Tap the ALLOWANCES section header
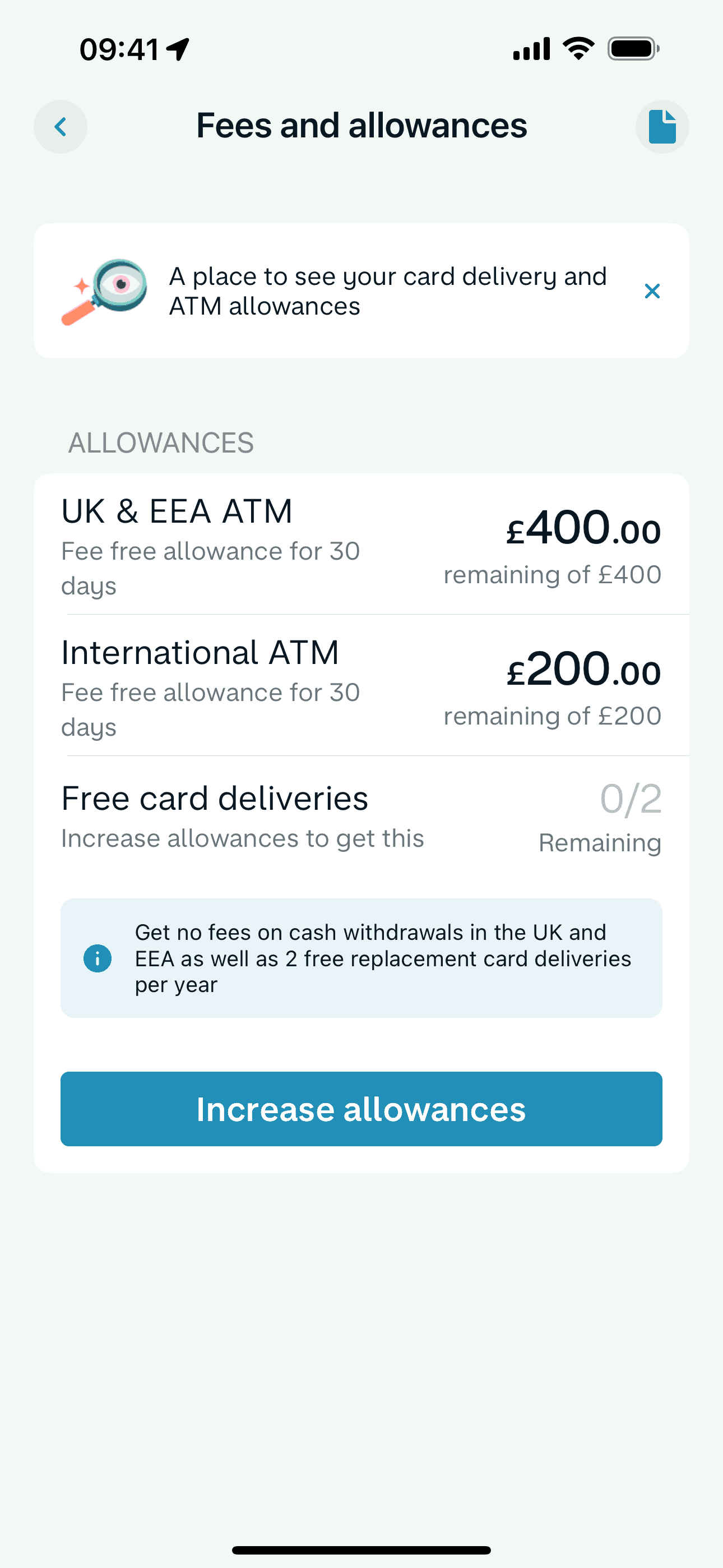Screen dimensions: 723x1568 pyautogui.click(x=162, y=442)
